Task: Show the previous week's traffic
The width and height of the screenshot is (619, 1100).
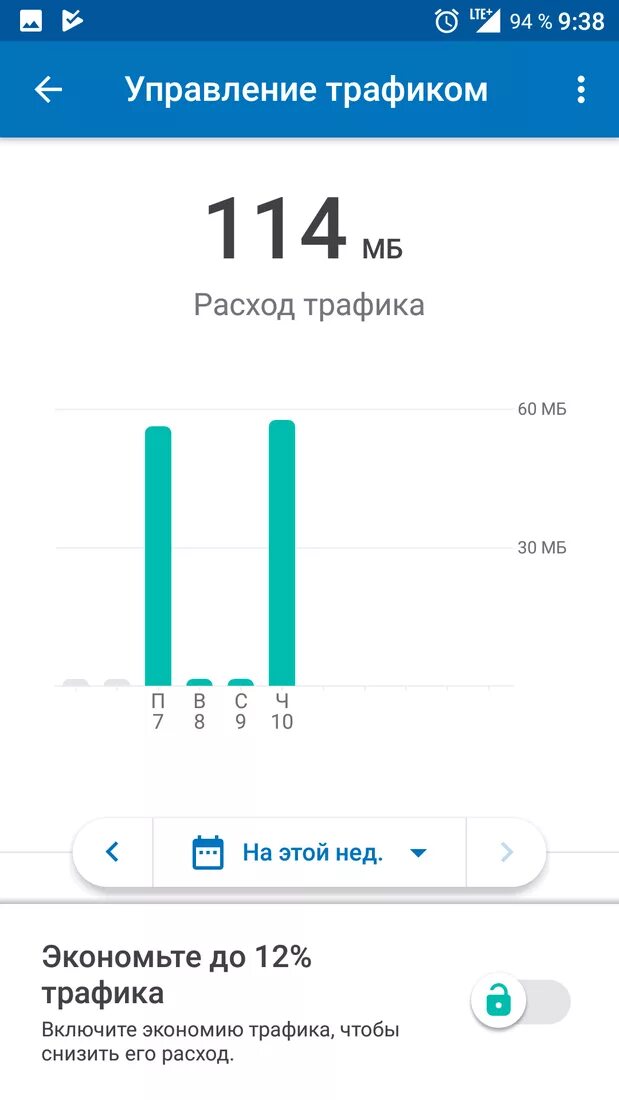Action: tap(112, 853)
